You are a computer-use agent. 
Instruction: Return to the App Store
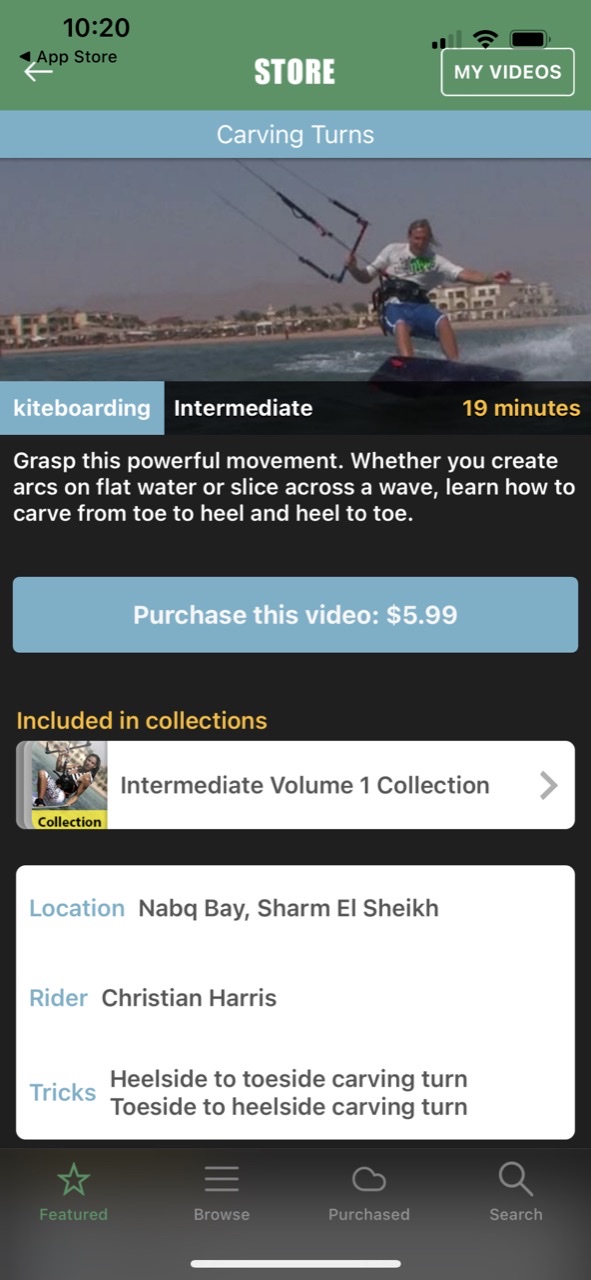coord(68,57)
